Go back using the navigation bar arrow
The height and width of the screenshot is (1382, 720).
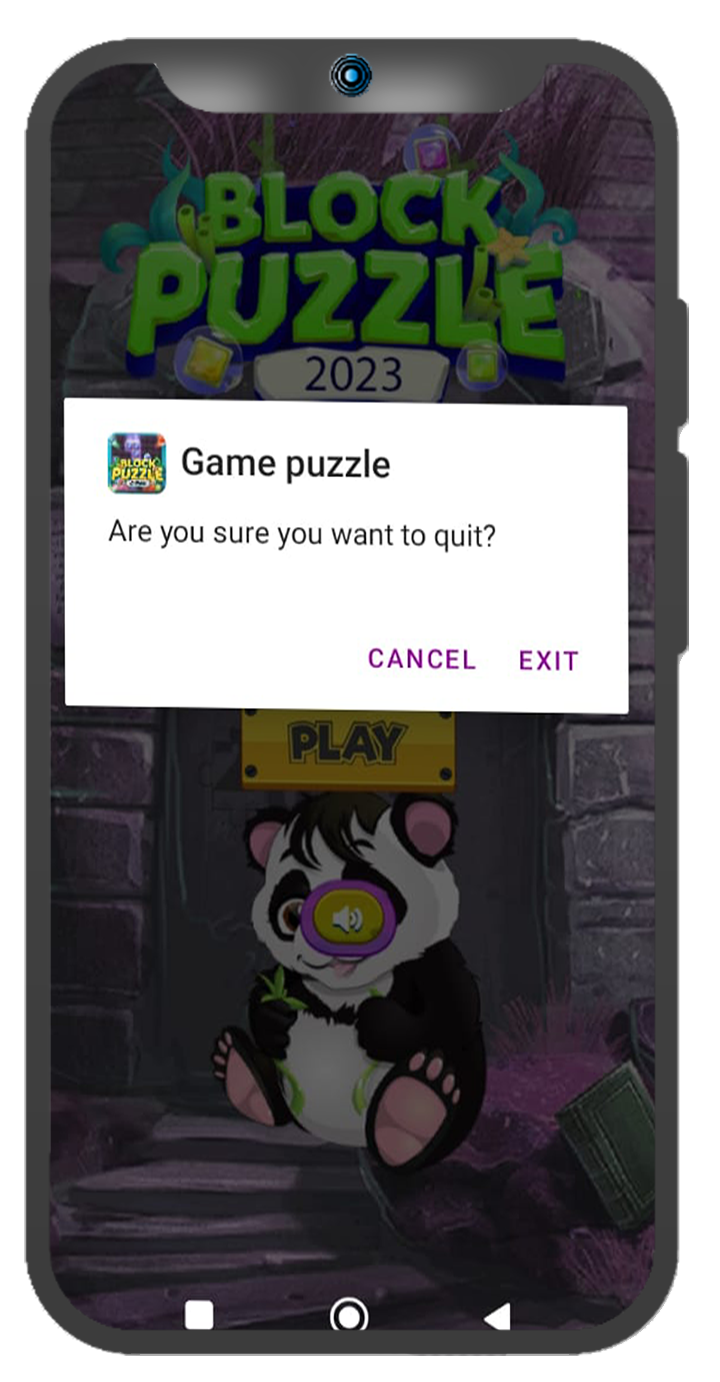click(x=497, y=1318)
